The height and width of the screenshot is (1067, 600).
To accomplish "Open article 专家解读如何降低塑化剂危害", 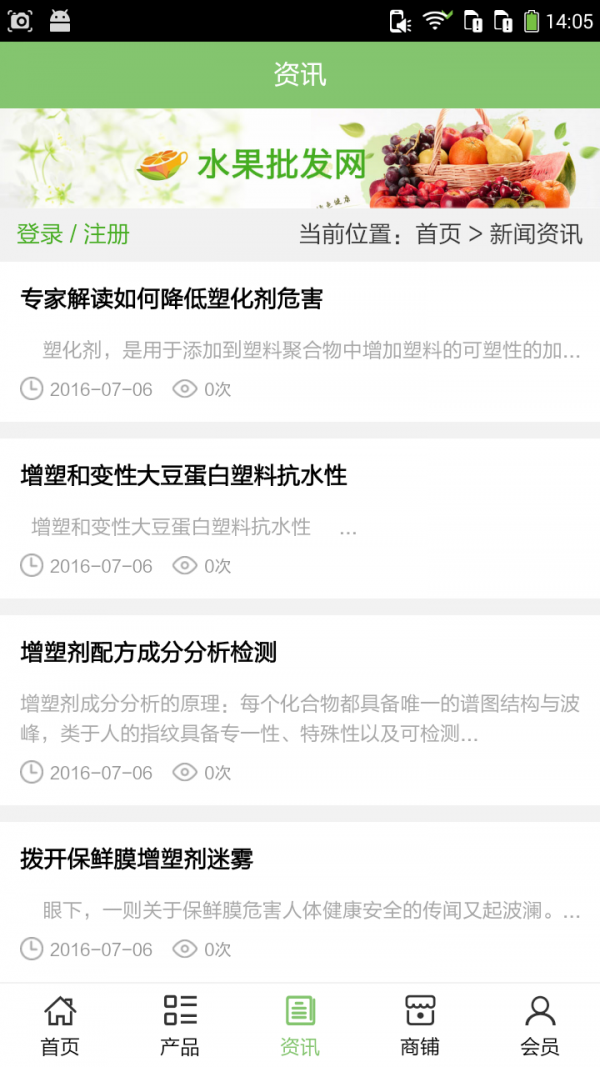I will tap(171, 299).
